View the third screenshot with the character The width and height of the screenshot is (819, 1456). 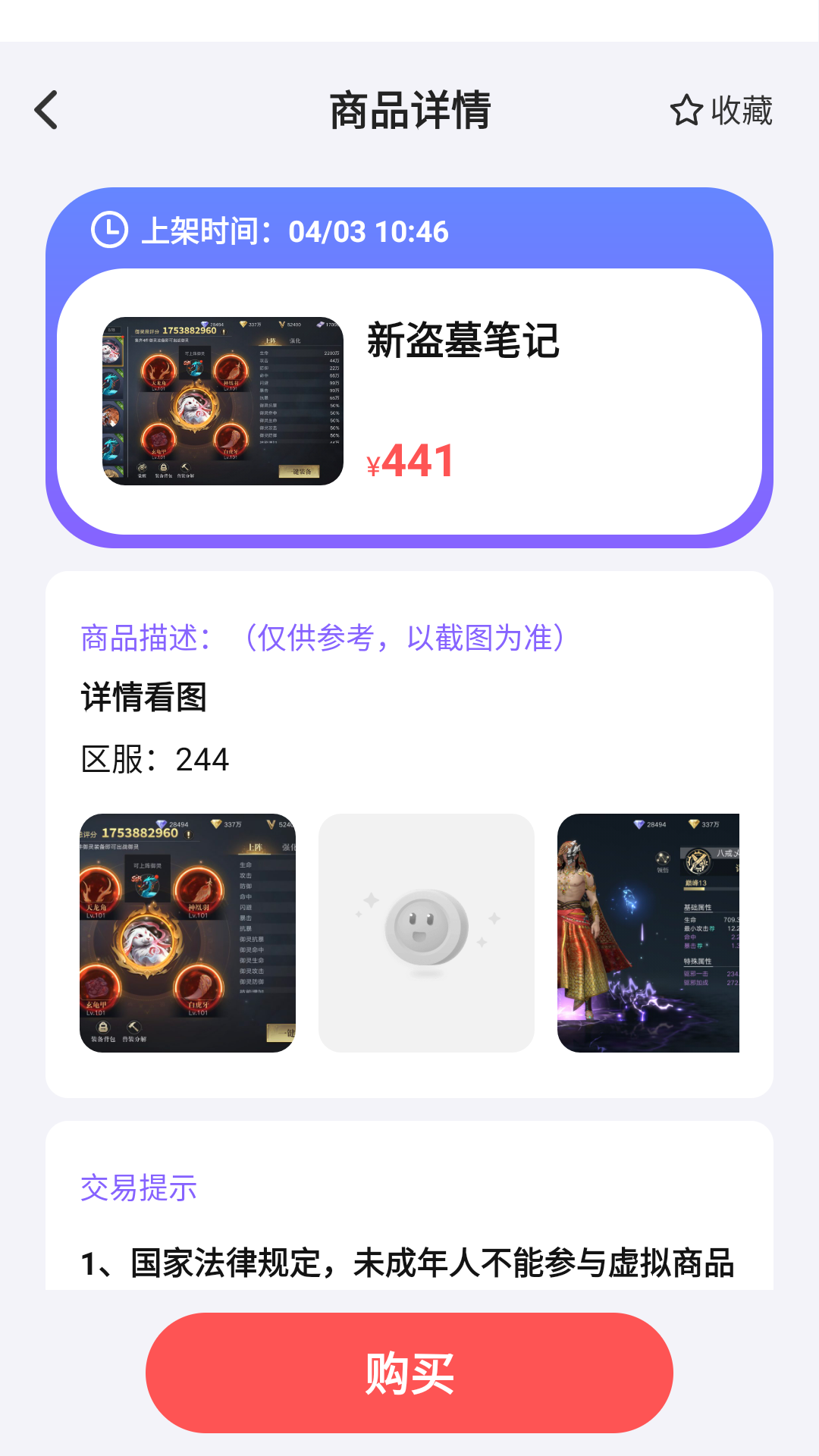pos(648,933)
